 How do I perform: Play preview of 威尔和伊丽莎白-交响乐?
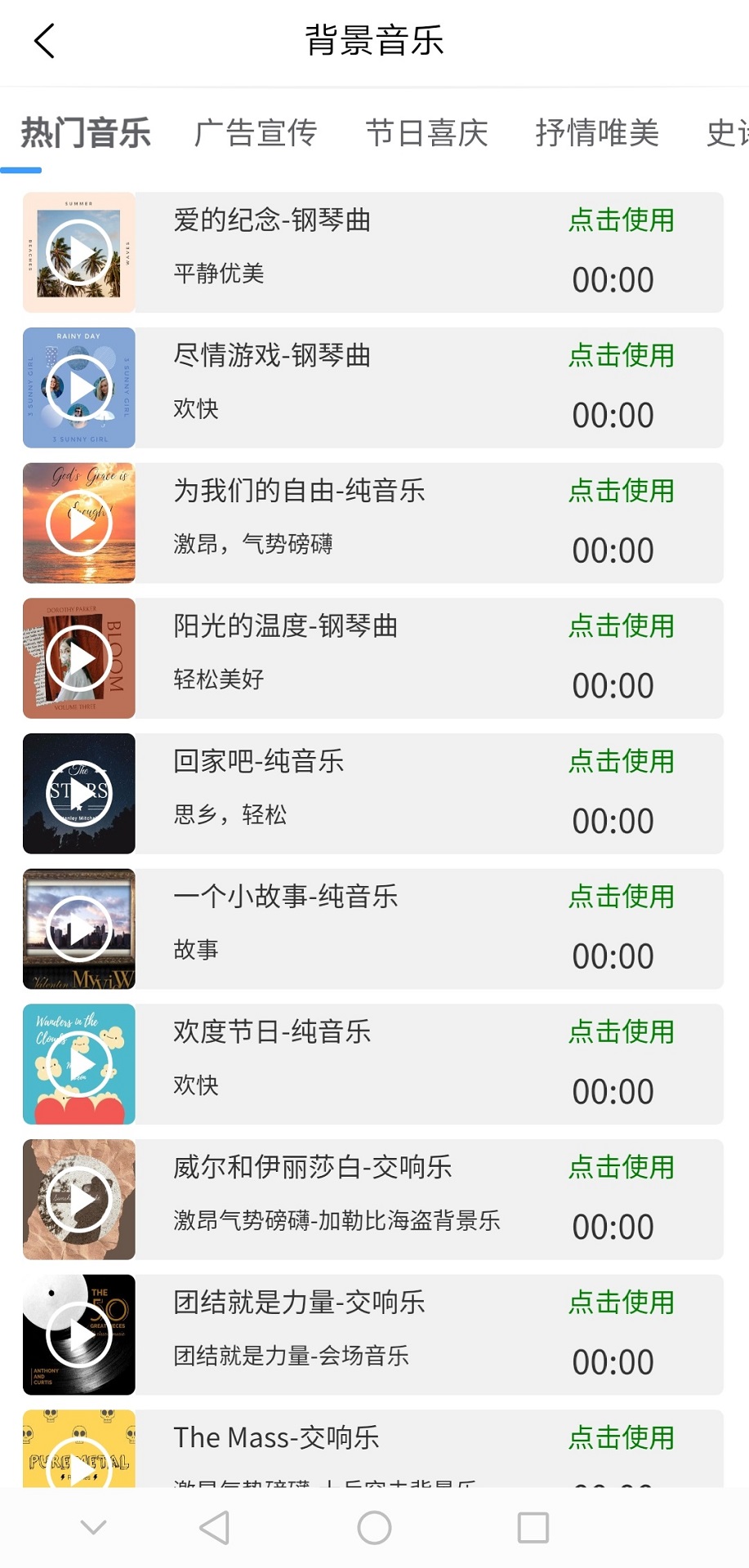(x=78, y=1198)
